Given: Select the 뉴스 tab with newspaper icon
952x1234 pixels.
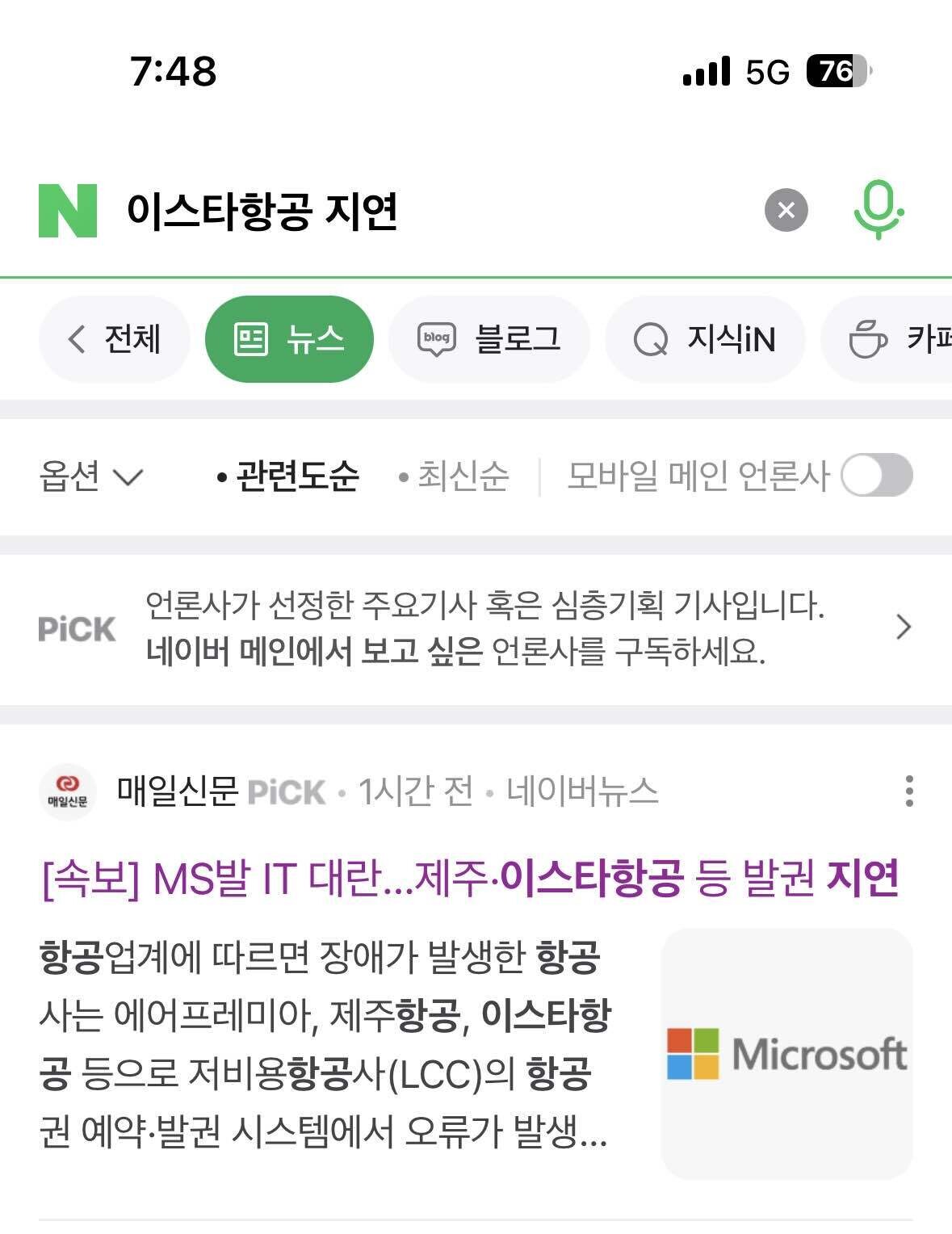Looking at the screenshot, I should click(x=291, y=339).
